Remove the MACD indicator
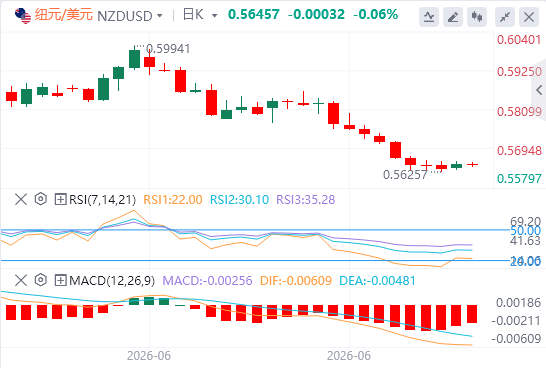The height and width of the screenshot is (368, 546). click(x=21, y=280)
